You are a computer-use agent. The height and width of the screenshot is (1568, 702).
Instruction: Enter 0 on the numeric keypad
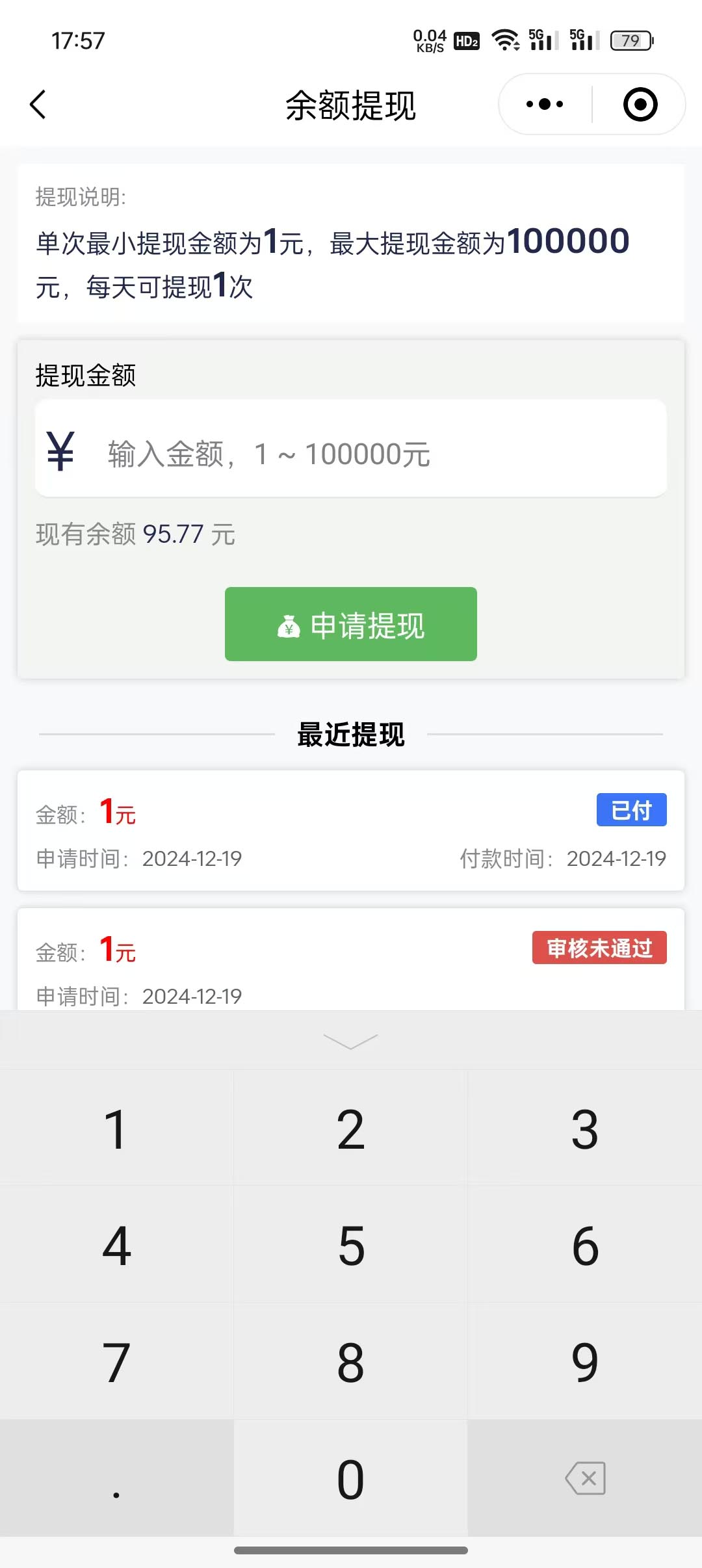point(351,1479)
